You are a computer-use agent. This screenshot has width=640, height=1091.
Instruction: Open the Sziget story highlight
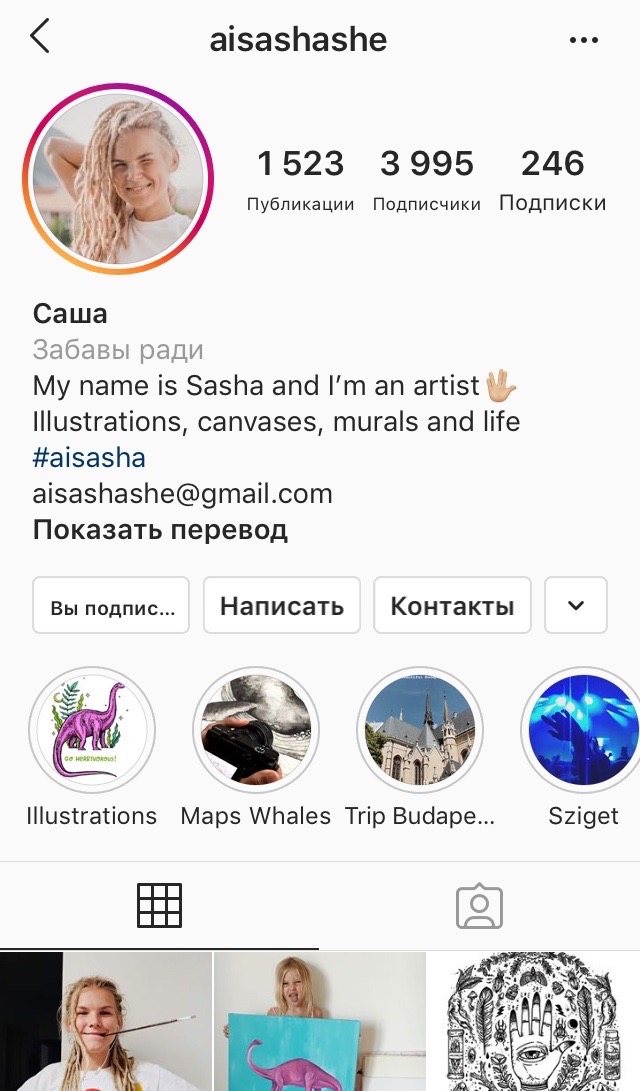pos(583,730)
